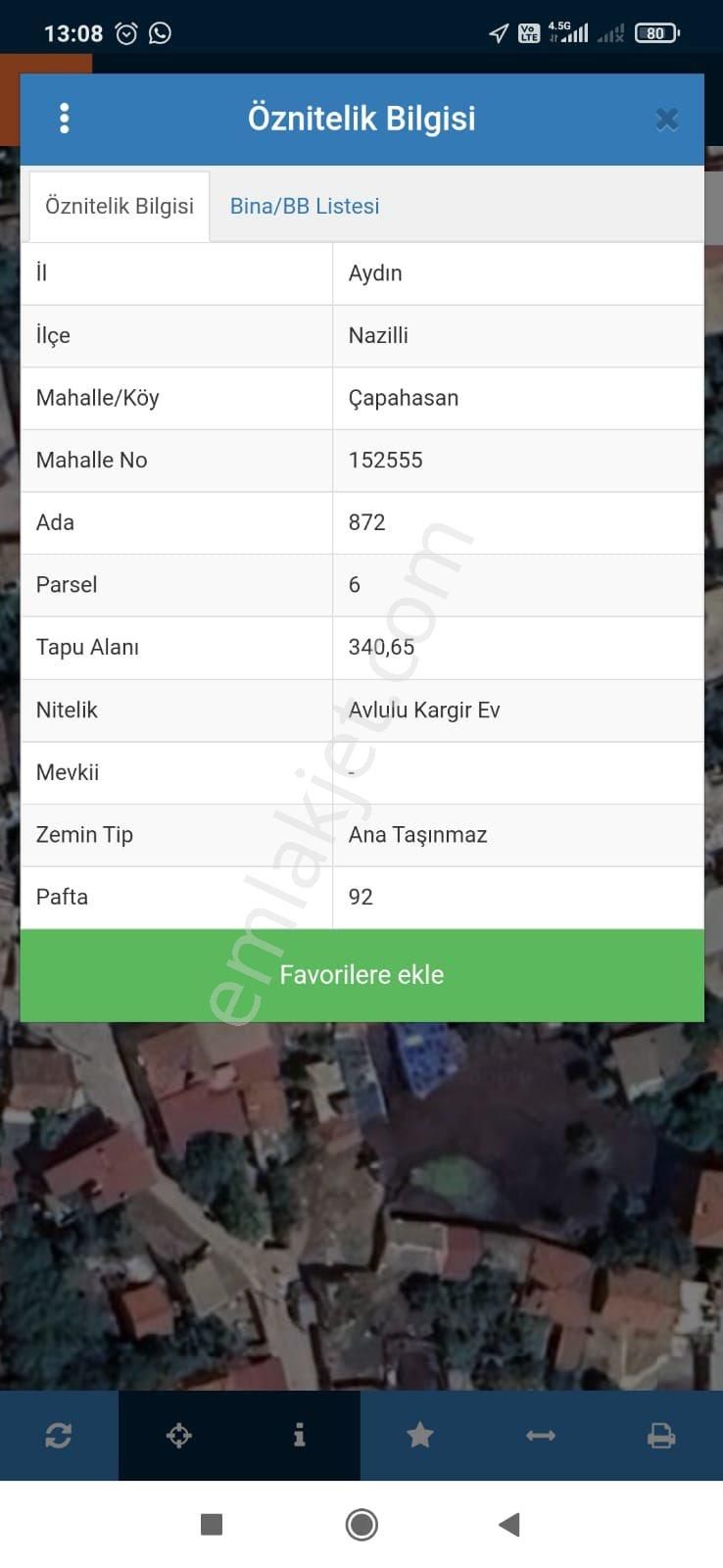Tap the crosshair locate icon
Screen dimensions: 723x1568
[179, 1436]
